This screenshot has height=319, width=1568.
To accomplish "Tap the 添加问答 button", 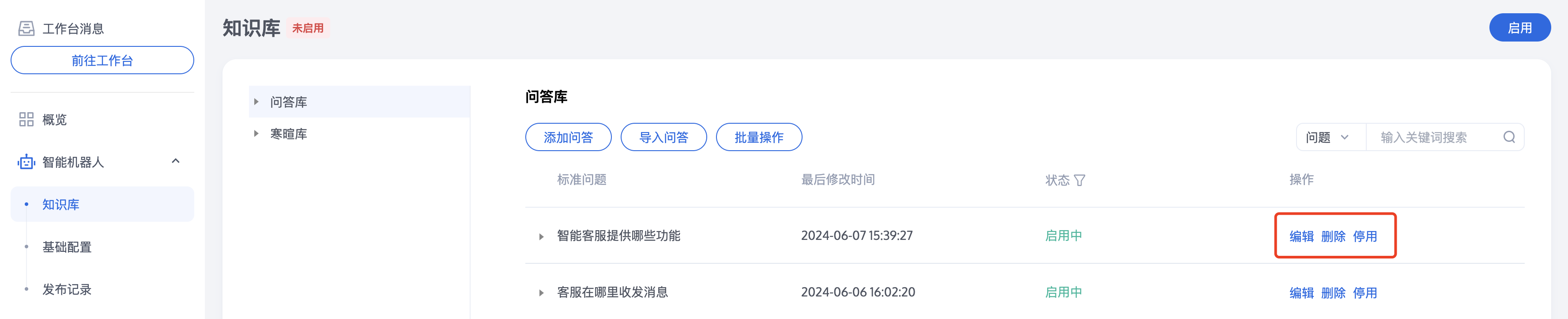I will (568, 137).
